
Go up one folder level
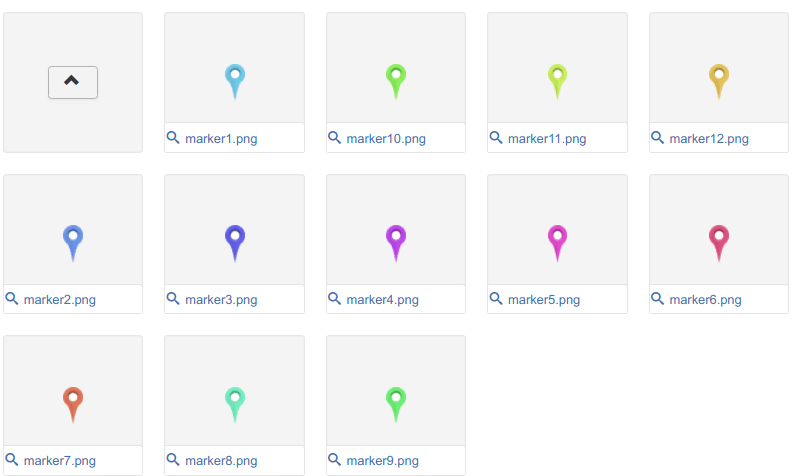(73, 82)
